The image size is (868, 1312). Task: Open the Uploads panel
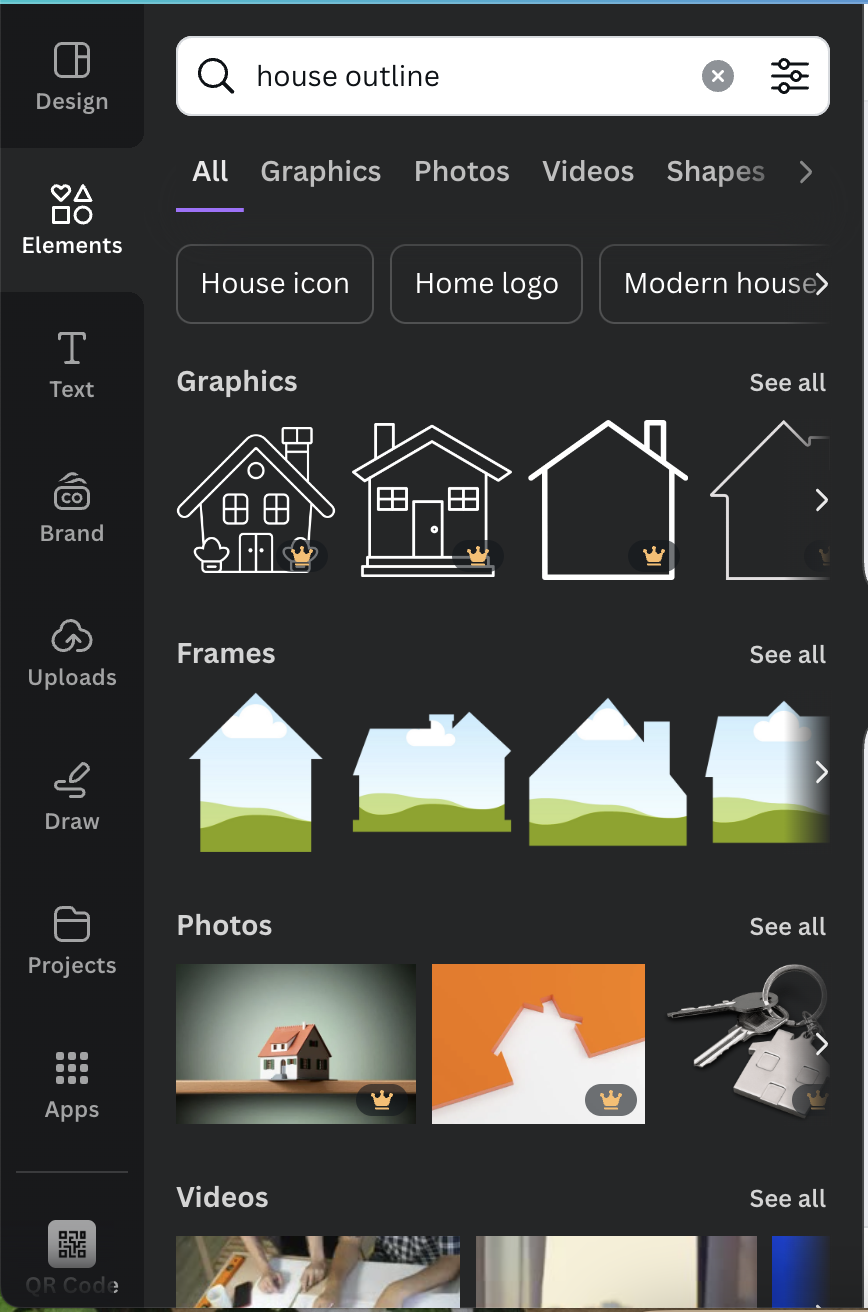[72, 652]
